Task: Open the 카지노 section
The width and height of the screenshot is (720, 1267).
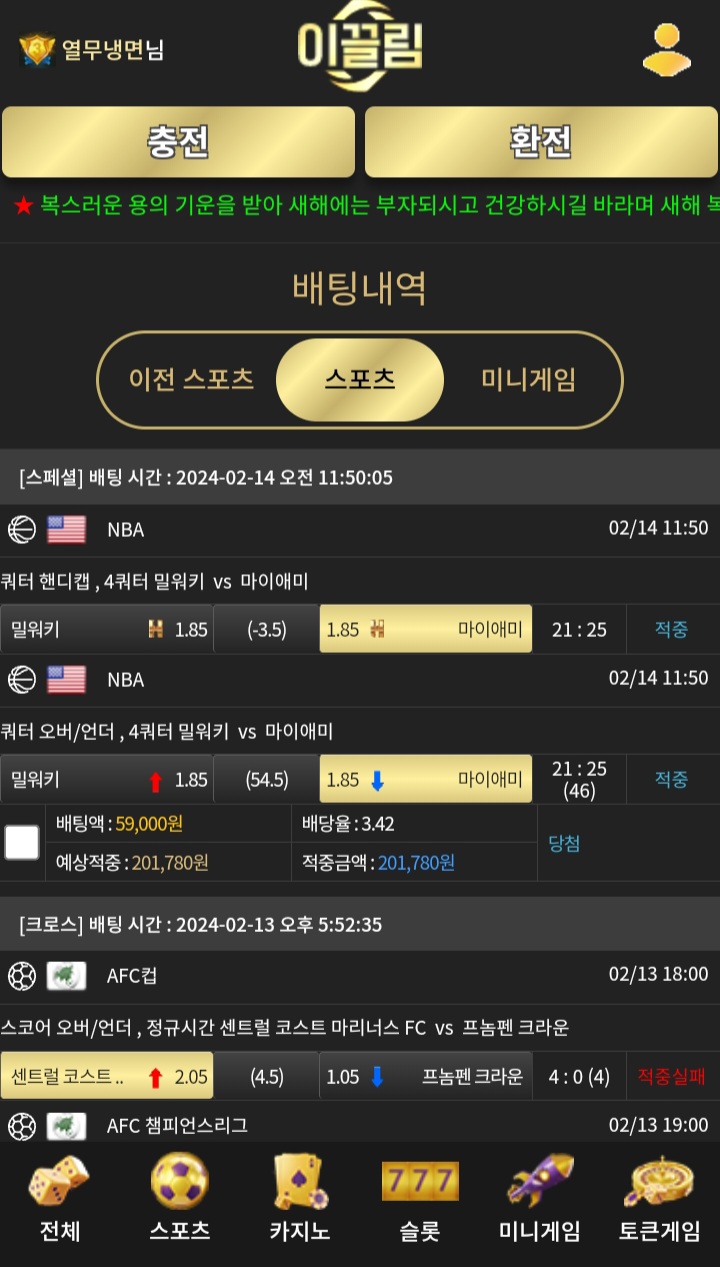Action: pos(300,1198)
